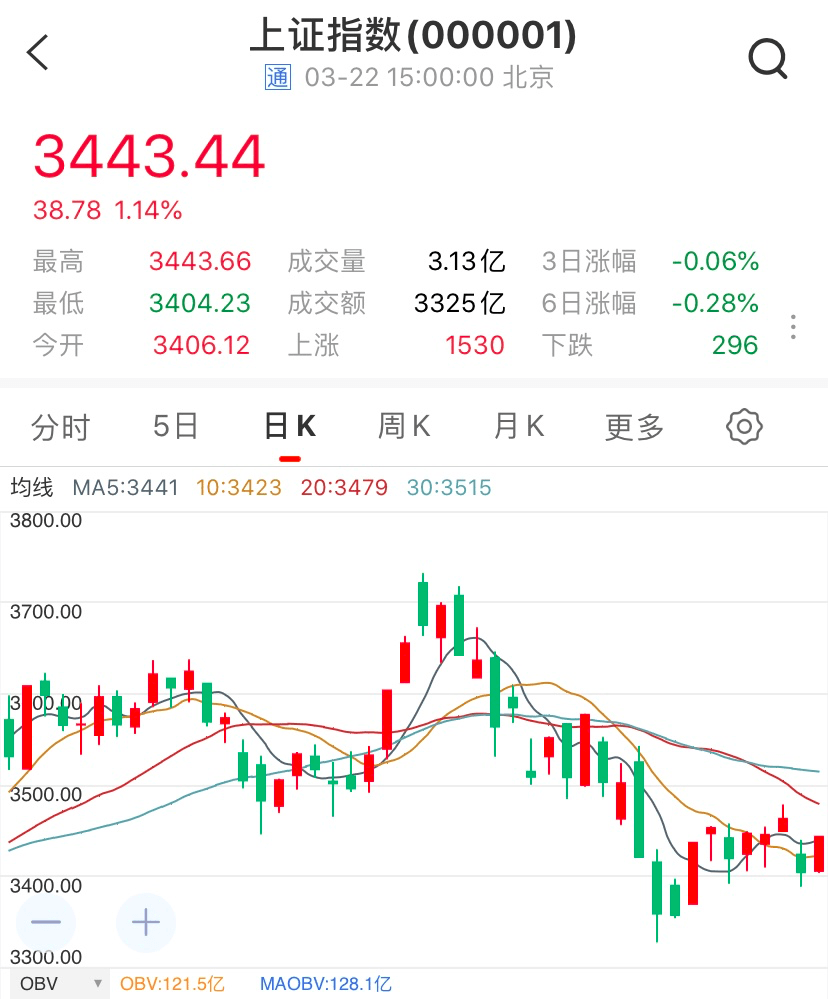Viewport: 828px width, 999px height.
Task: Open the 更多 chart period options
Action: pyautogui.click(x=634, y=428)
